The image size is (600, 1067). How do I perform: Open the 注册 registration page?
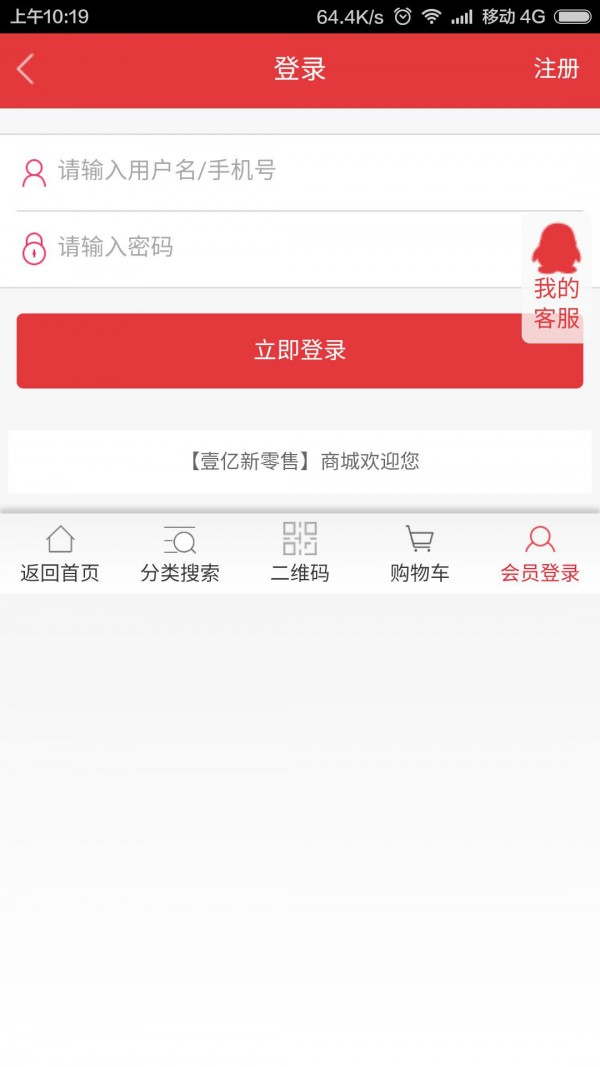[x=556, y=69]
